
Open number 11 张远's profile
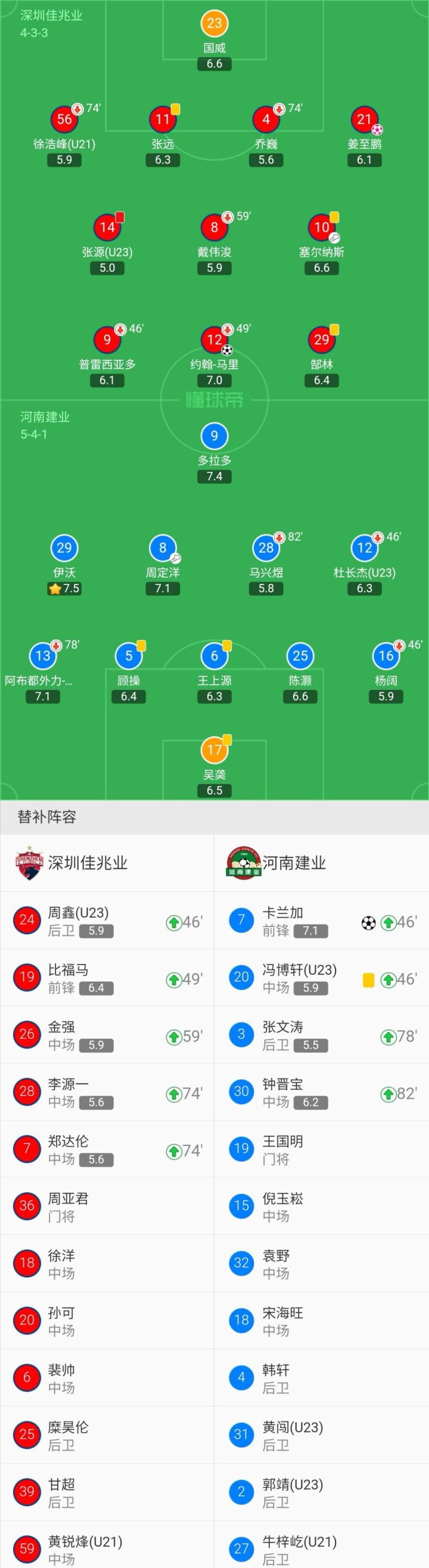pyautogui.click(x=163, y=136)
